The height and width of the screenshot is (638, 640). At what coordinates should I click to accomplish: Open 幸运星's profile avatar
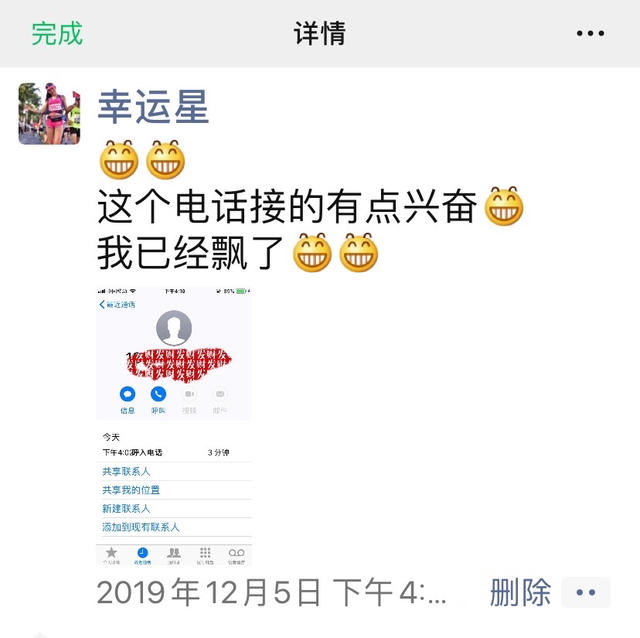49,114
